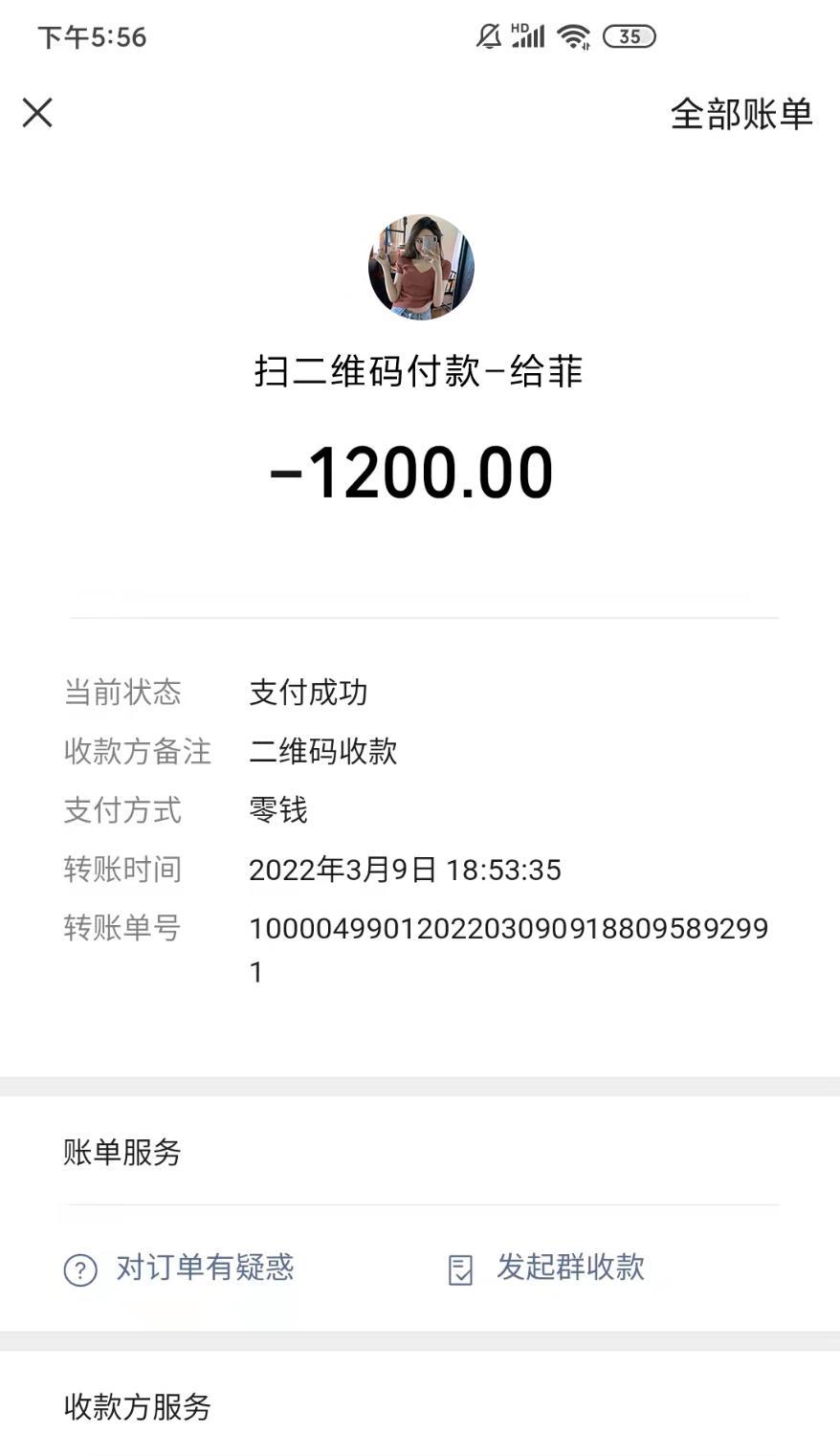Open 全部账单 to view all bills
Image resolution: width=840 pixels, height=1456 pixels.
741,114
